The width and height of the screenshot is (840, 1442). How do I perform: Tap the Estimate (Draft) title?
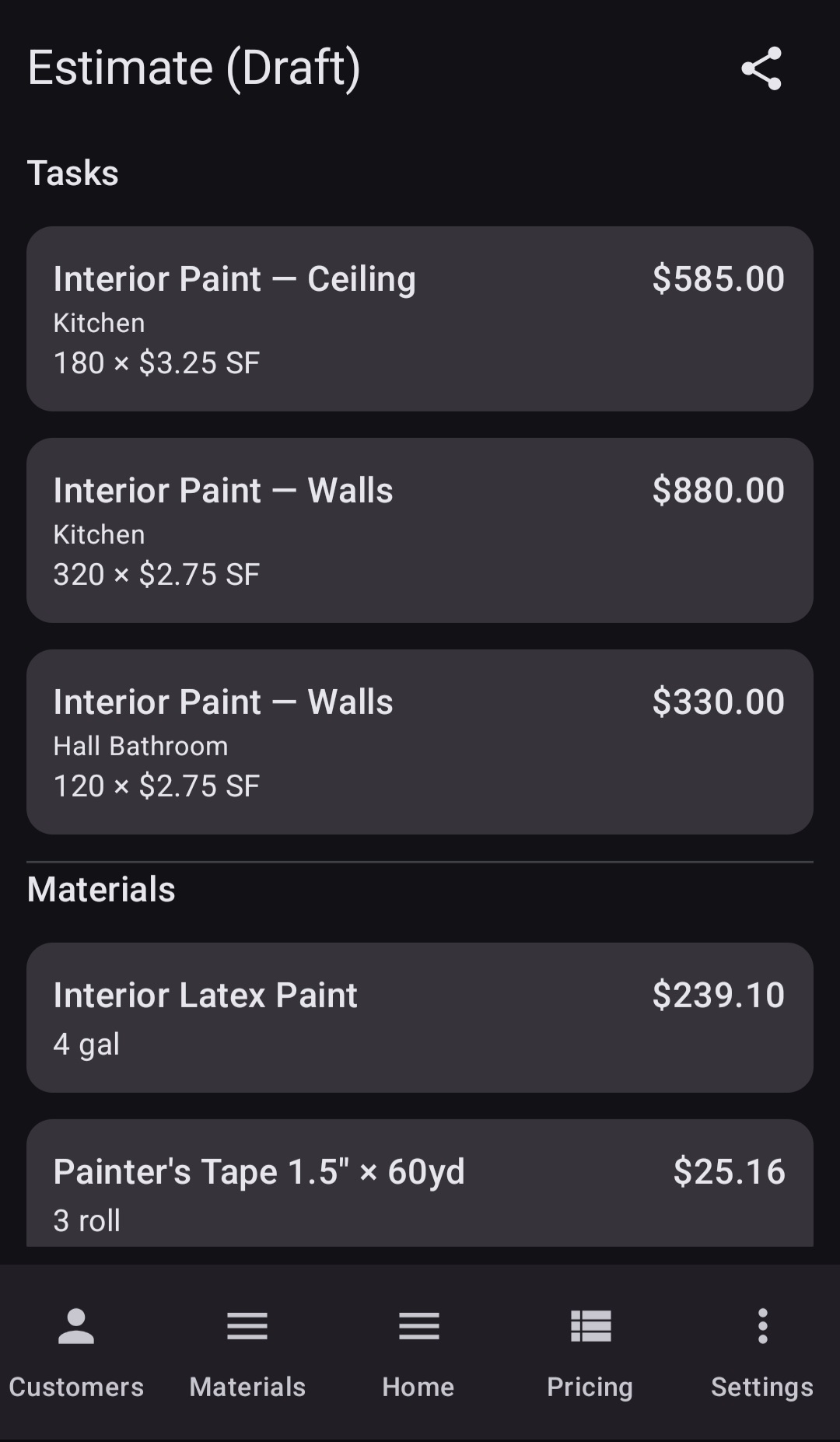(194, 68)
